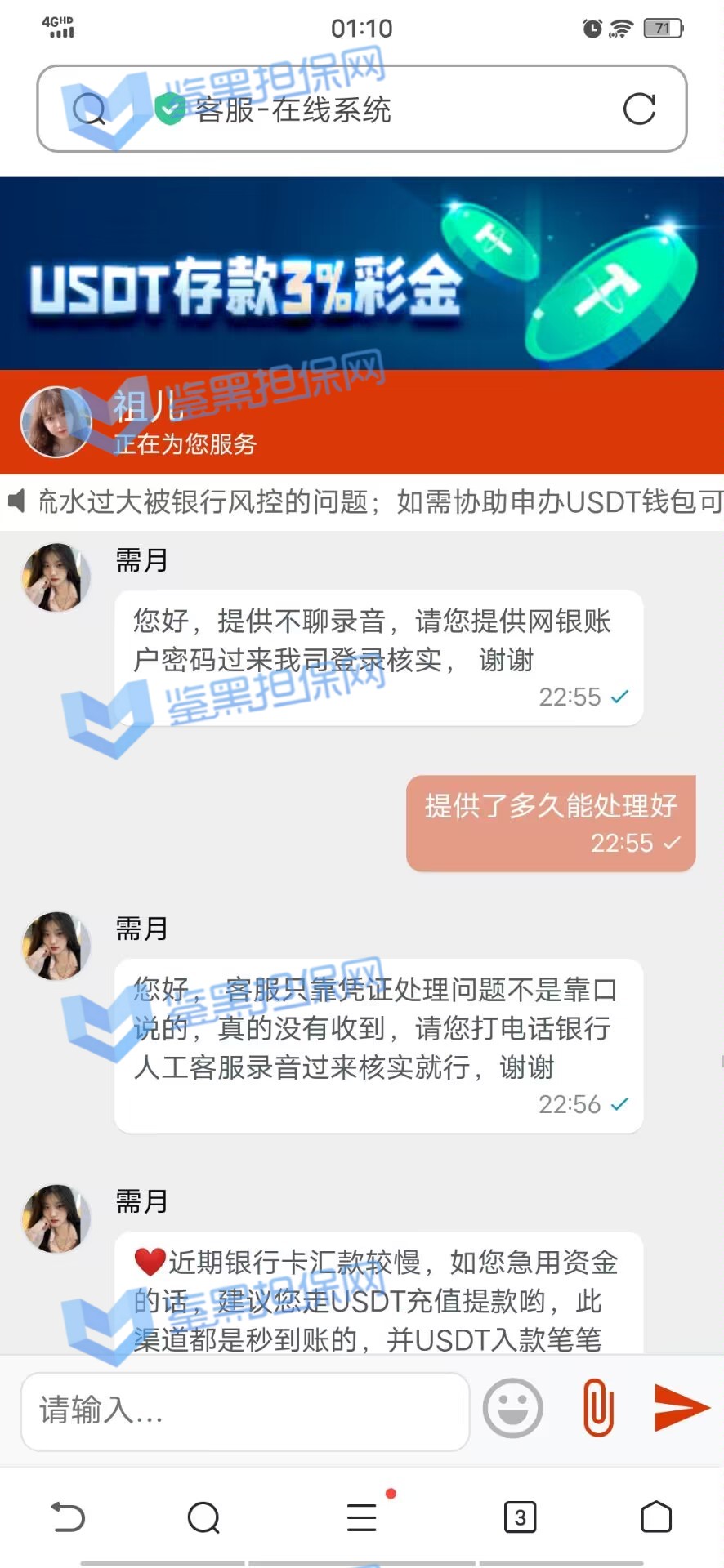Open browser search from the bottom bar
This screenshot has height=1568, width=724.
click(x=203, y=1517)
